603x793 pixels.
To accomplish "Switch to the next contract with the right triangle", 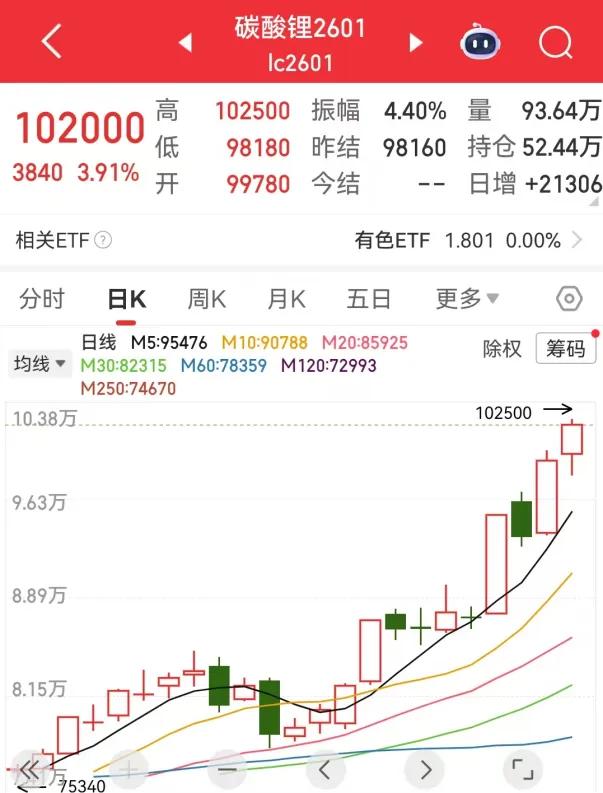I will tap(416, 43).
